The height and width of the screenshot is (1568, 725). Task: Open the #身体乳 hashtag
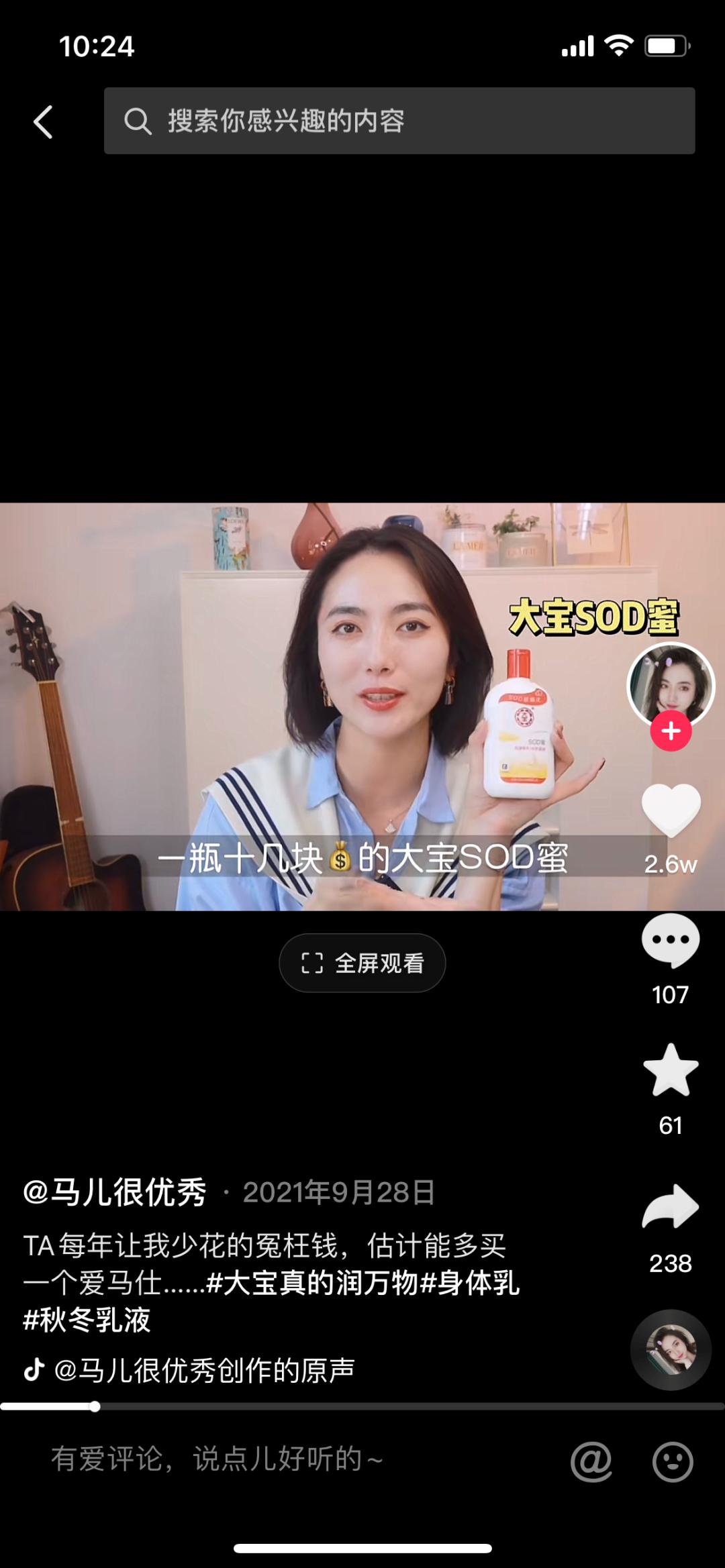pyautogui.click(x=470, y=1283)
